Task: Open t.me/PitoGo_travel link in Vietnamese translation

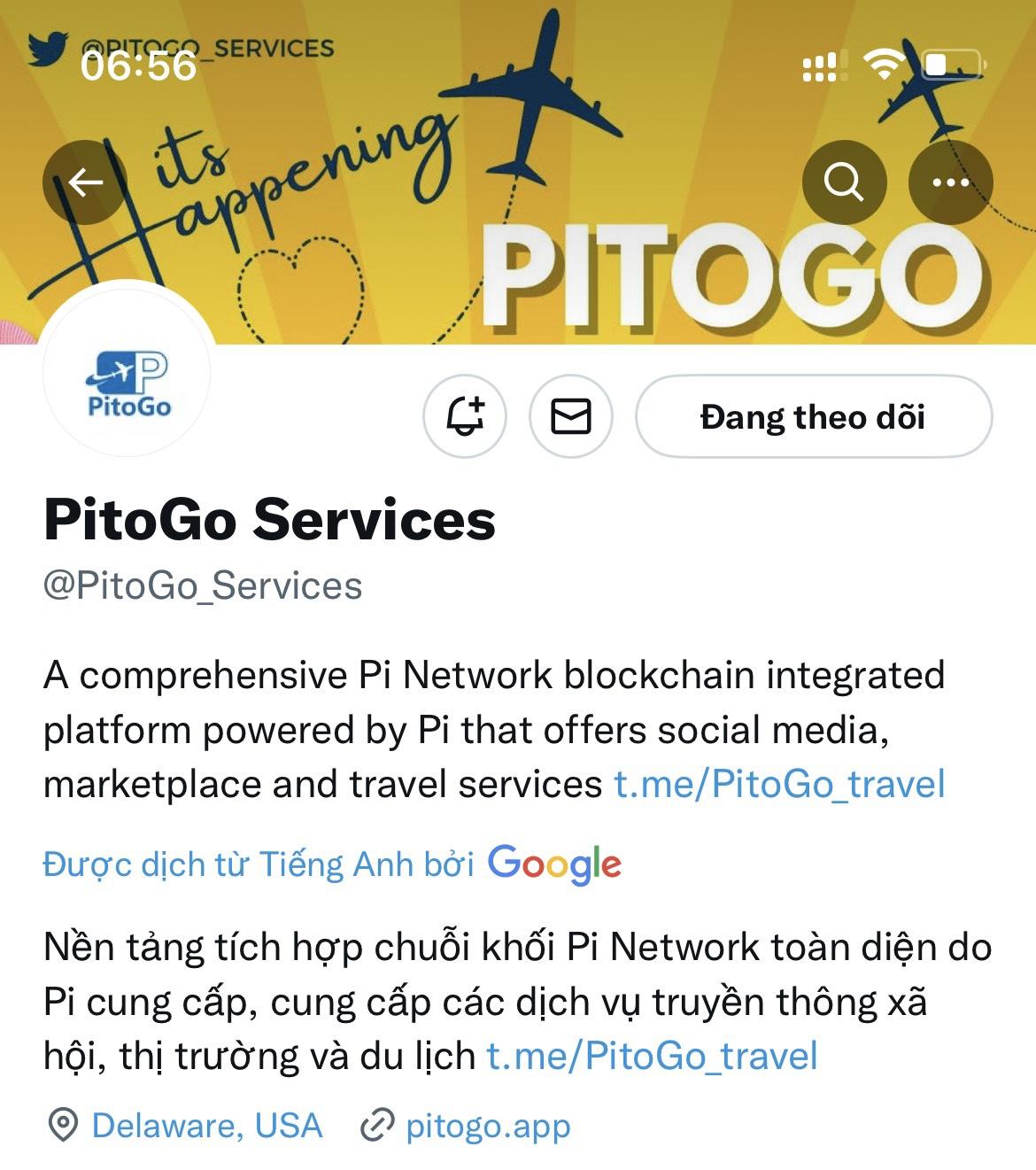Action: (652, 1057)
